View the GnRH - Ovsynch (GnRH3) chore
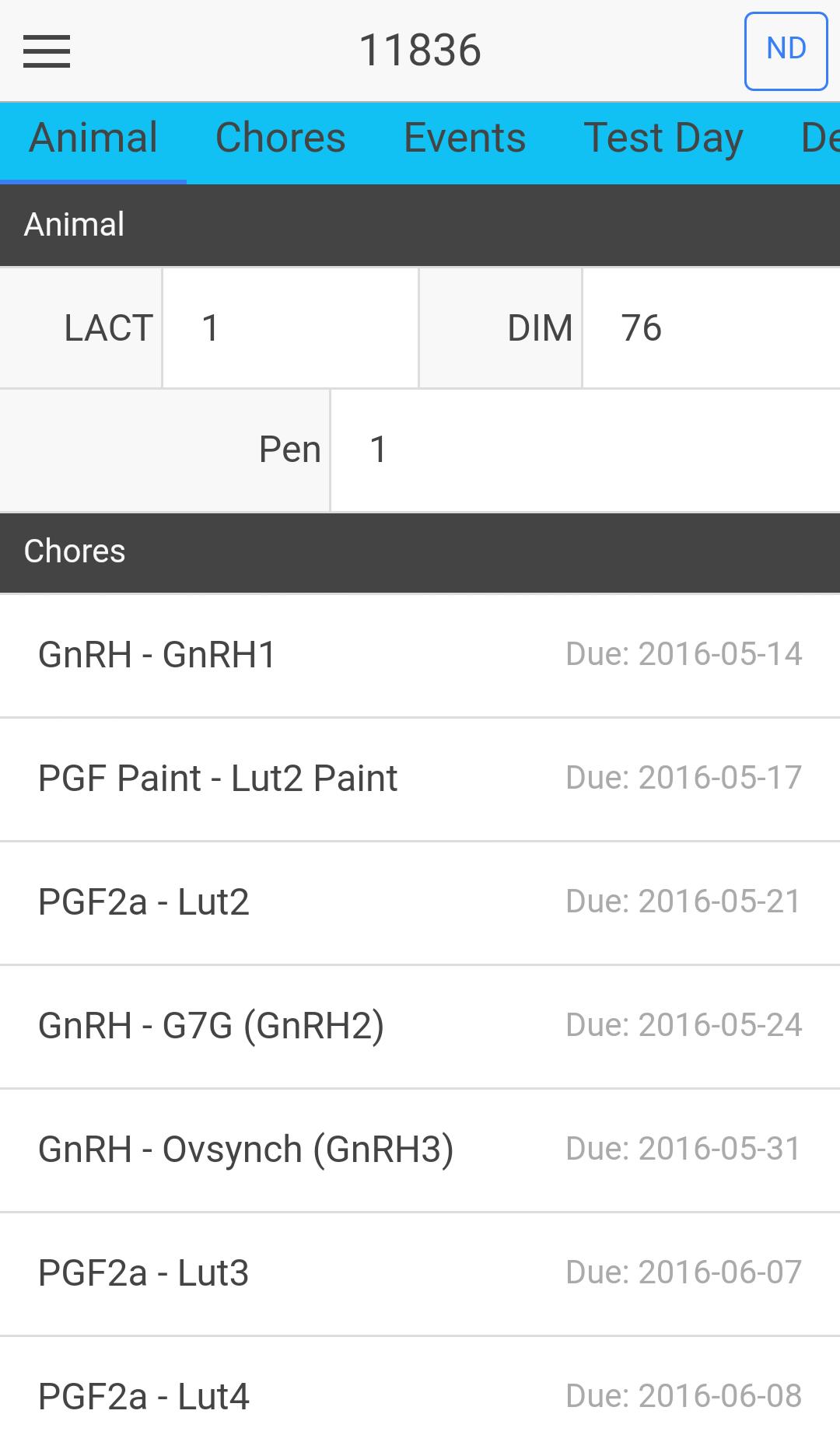The image size is (840, 1435). (420, 1150)
